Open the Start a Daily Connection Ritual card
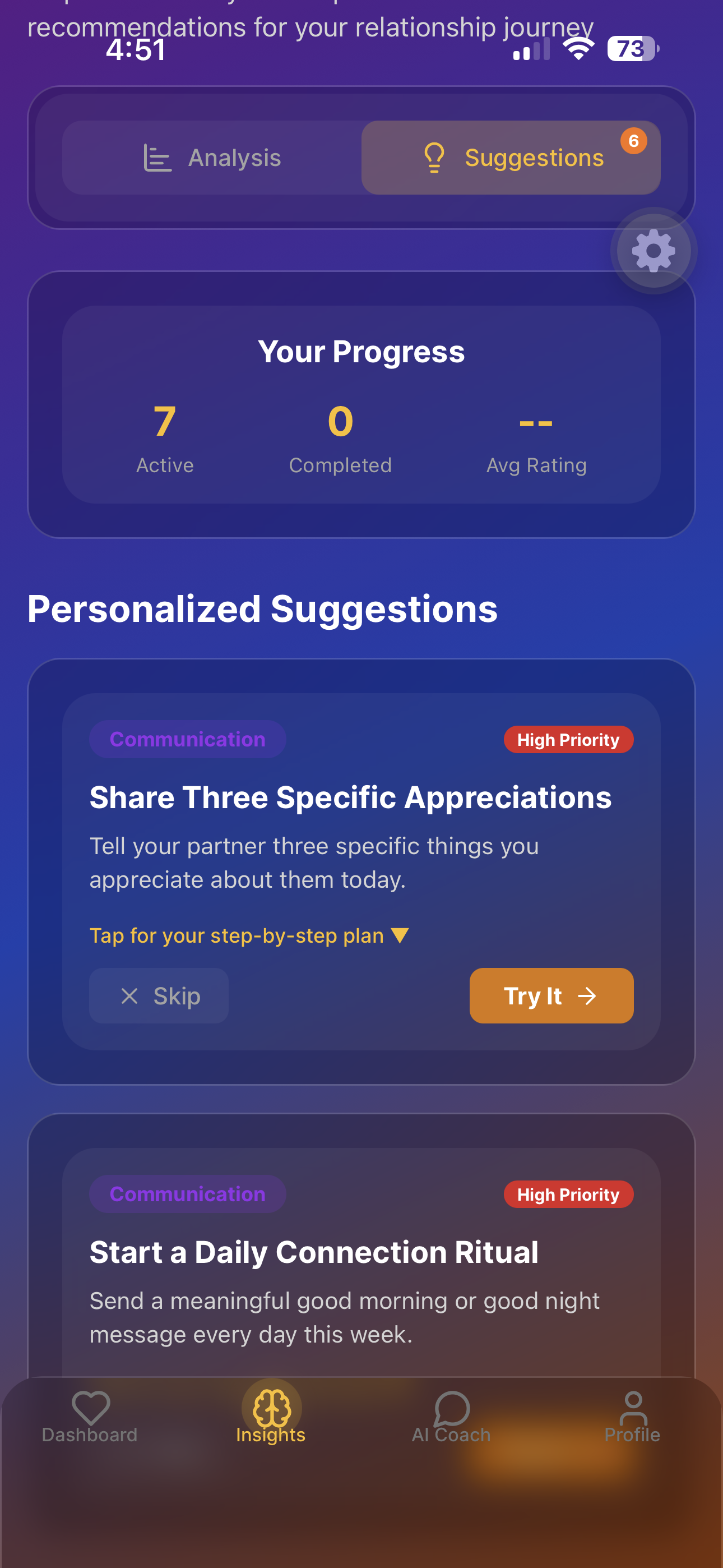723x1568 pixels. click(361, 1263)
